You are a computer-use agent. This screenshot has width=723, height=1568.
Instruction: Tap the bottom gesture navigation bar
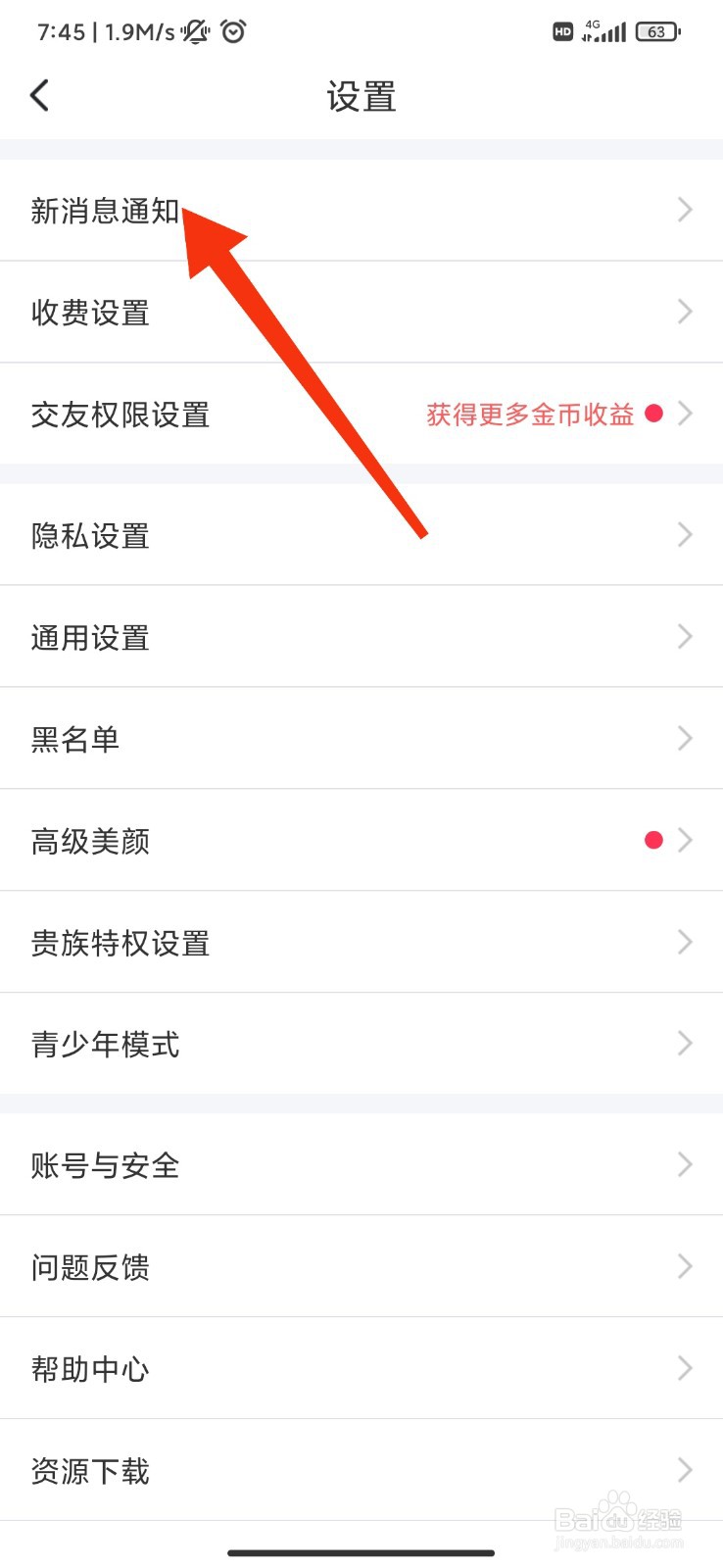click(361, 1551)
